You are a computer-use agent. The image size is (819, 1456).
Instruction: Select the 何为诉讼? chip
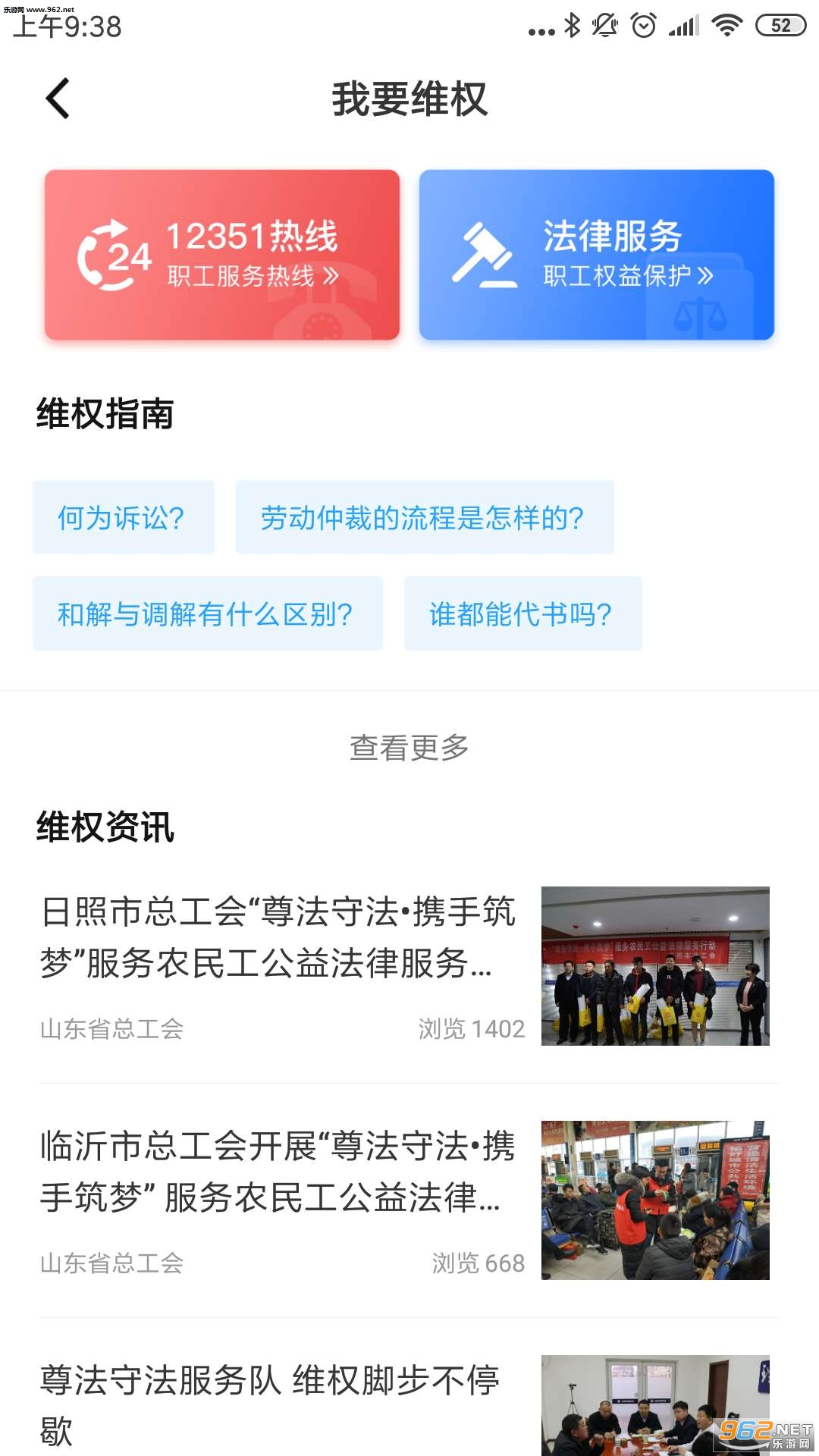coord(124,518)
